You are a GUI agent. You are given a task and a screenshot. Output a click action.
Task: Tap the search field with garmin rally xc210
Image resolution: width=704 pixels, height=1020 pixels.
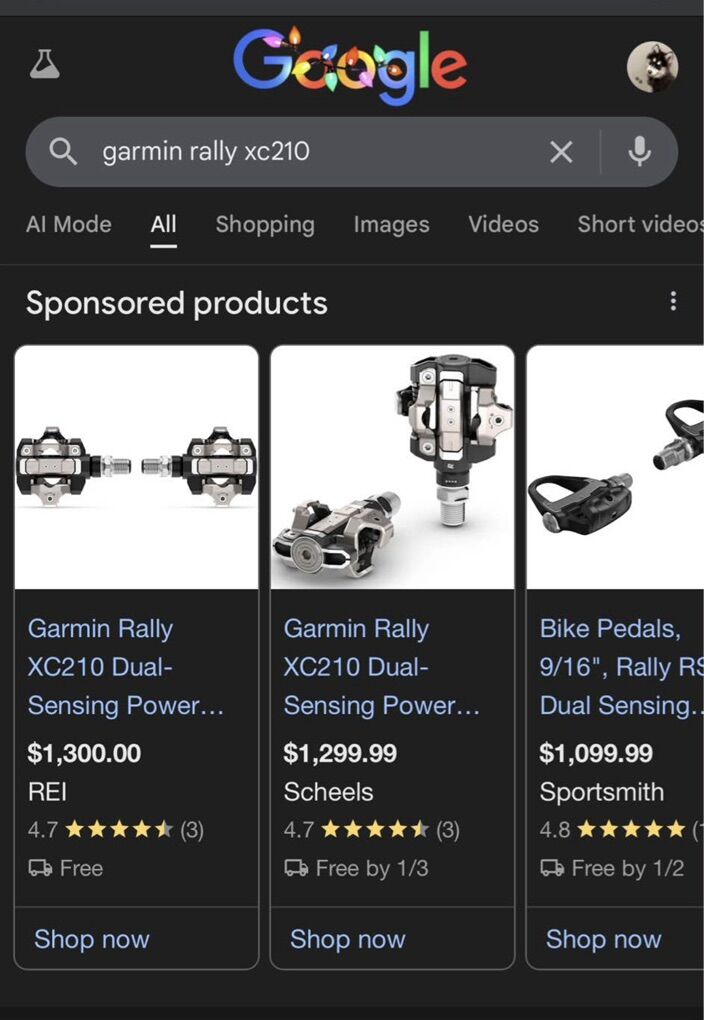(300, 152)
